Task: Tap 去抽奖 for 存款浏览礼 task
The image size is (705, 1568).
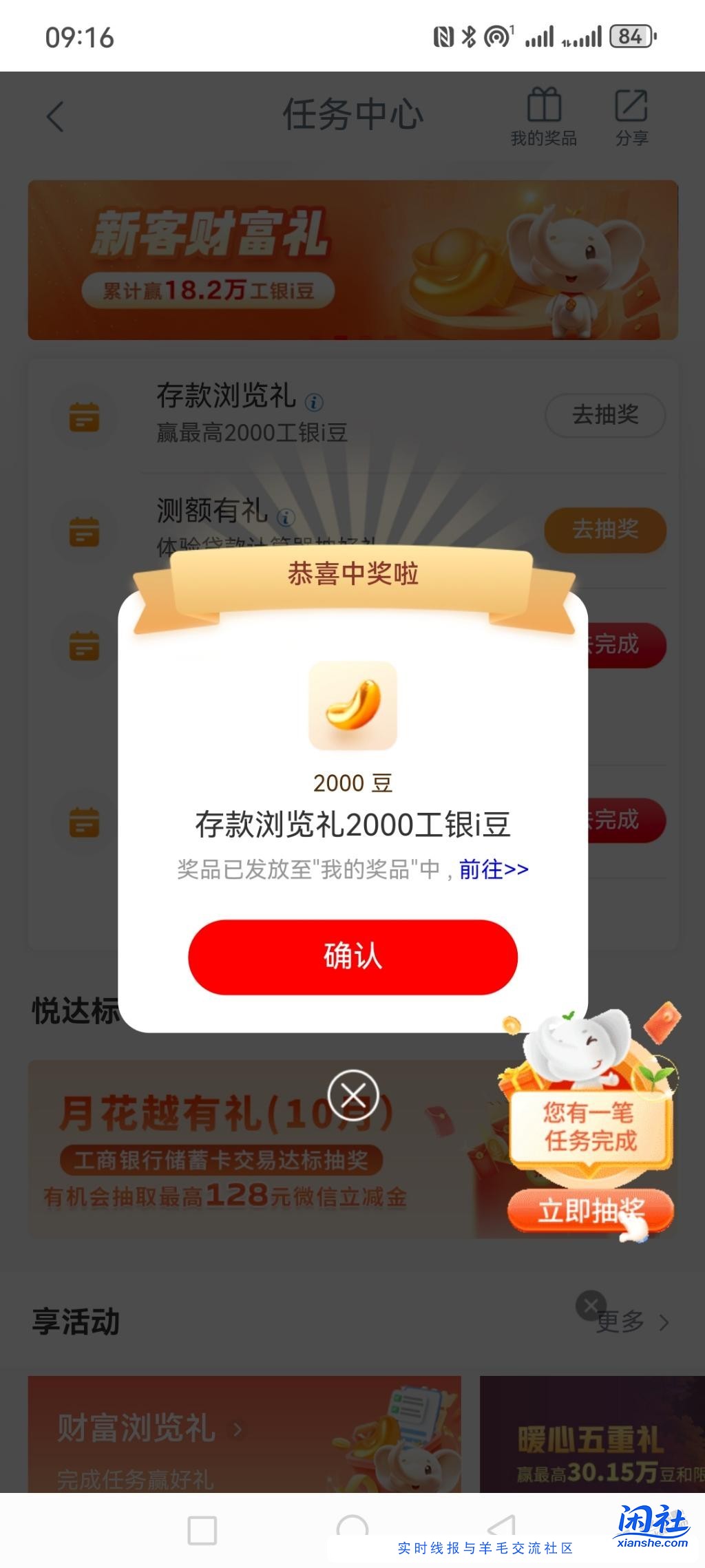Action: (x=604, y=415)
